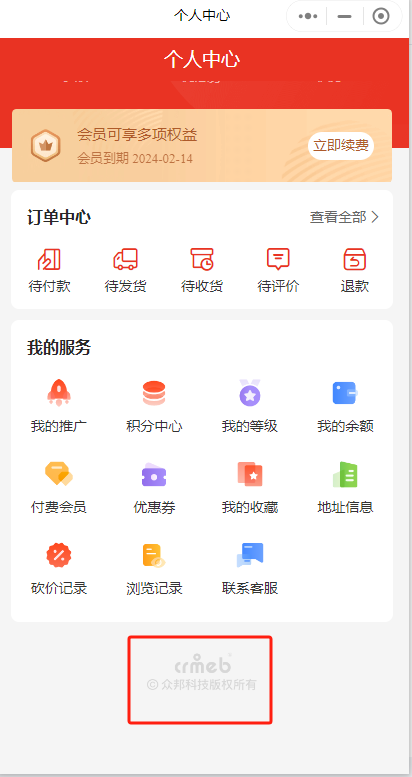Open 砍价记录 bargain records
The width and height of the screenshot is (412, 777).
[x=59, y=569]
